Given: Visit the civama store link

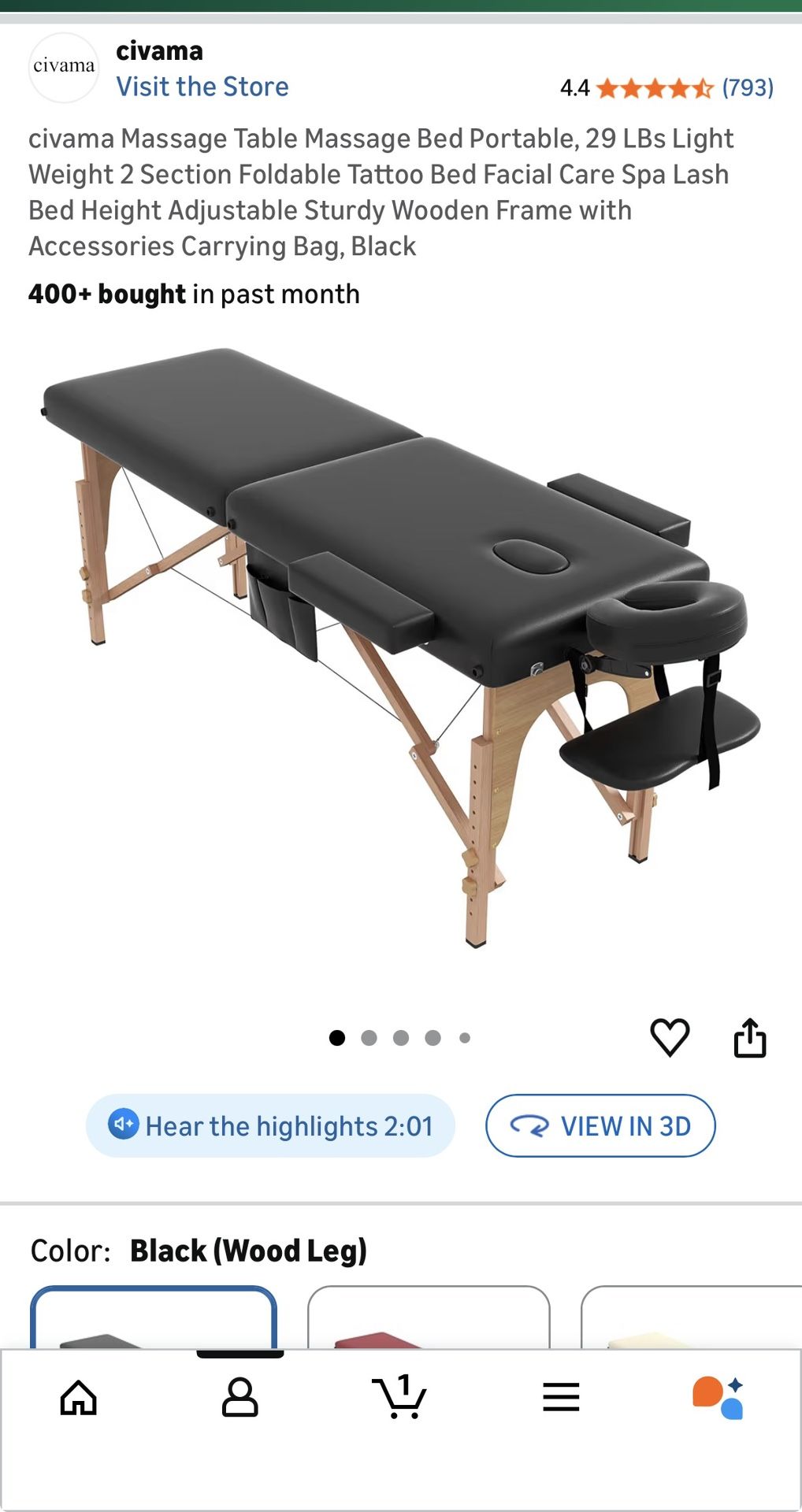Looking at the screenshot, I should pyautogui.click(x=202, y=87).
